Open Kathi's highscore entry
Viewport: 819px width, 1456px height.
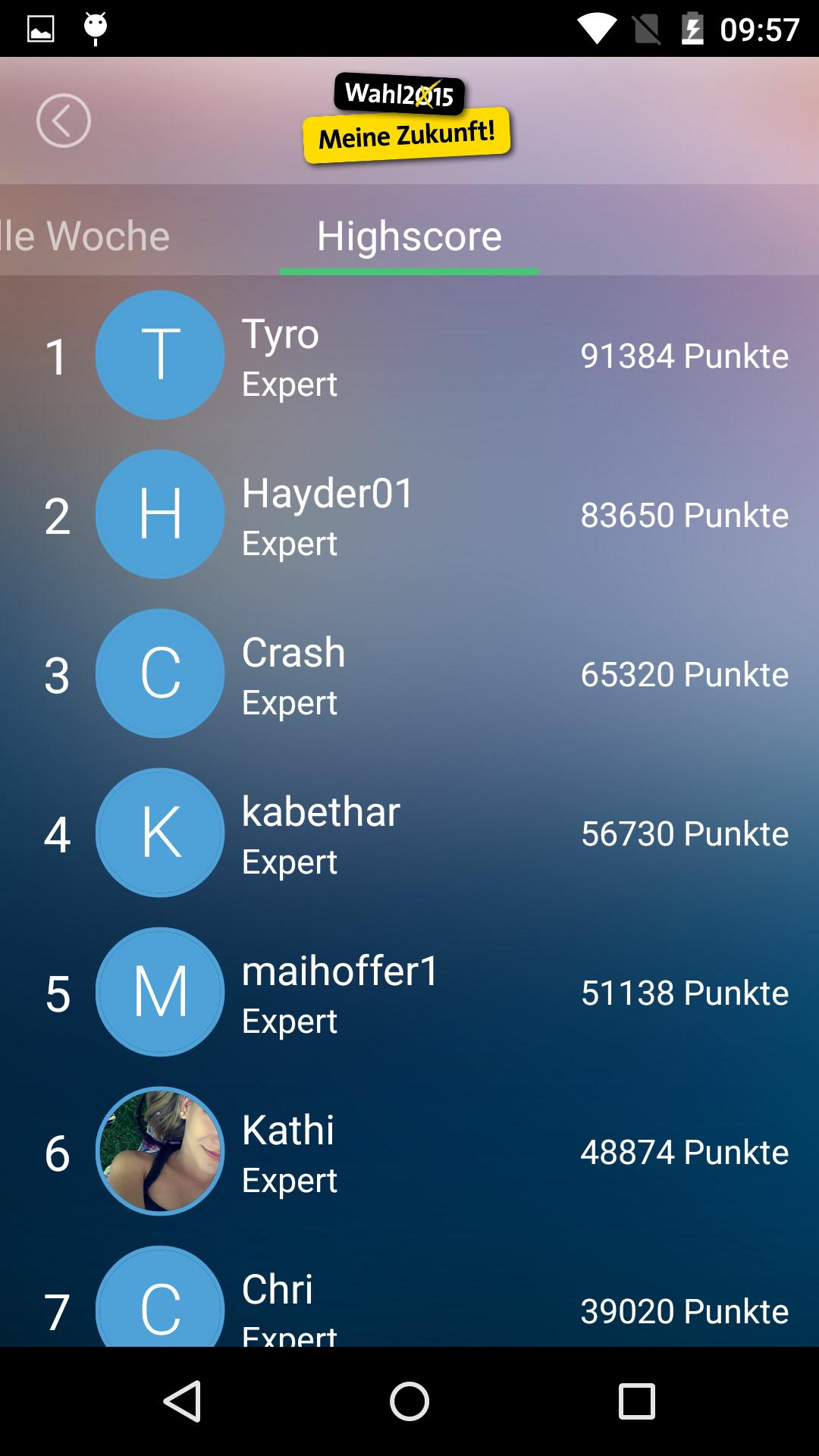pos(409,1151)
